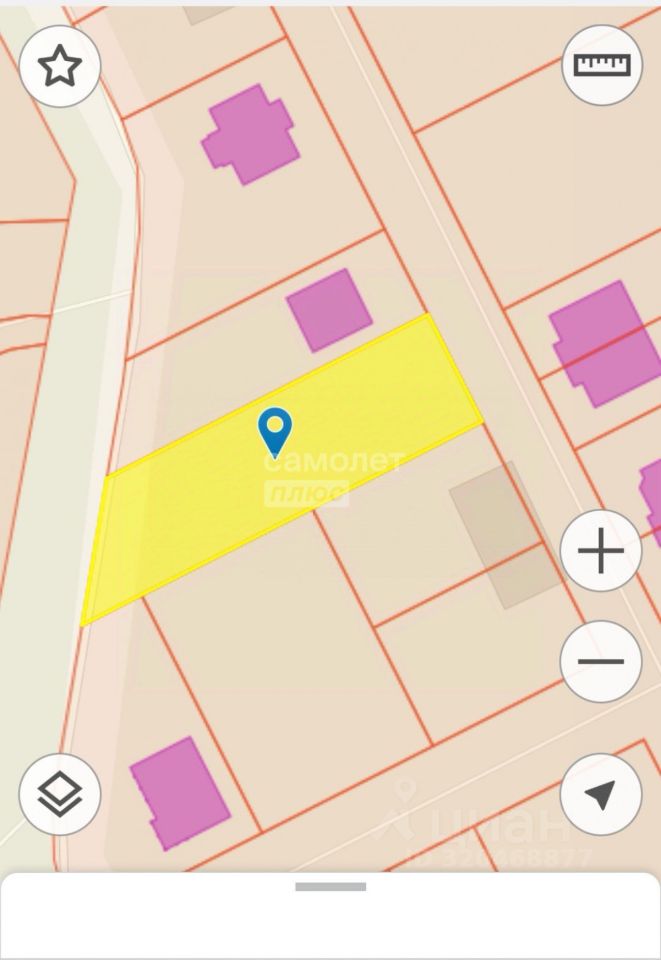Tap the blue pin on the yellow plot
This screenshot has height=960, width=661.
[x=275, y=431]
